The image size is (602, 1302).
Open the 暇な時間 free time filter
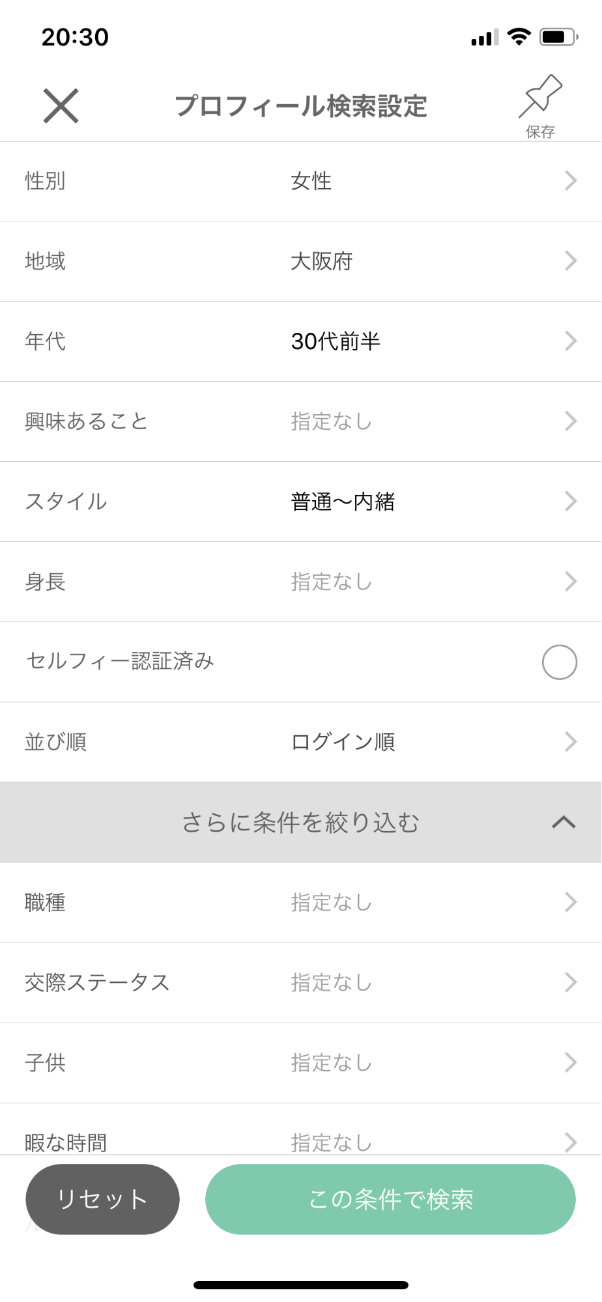point(300,1140)
